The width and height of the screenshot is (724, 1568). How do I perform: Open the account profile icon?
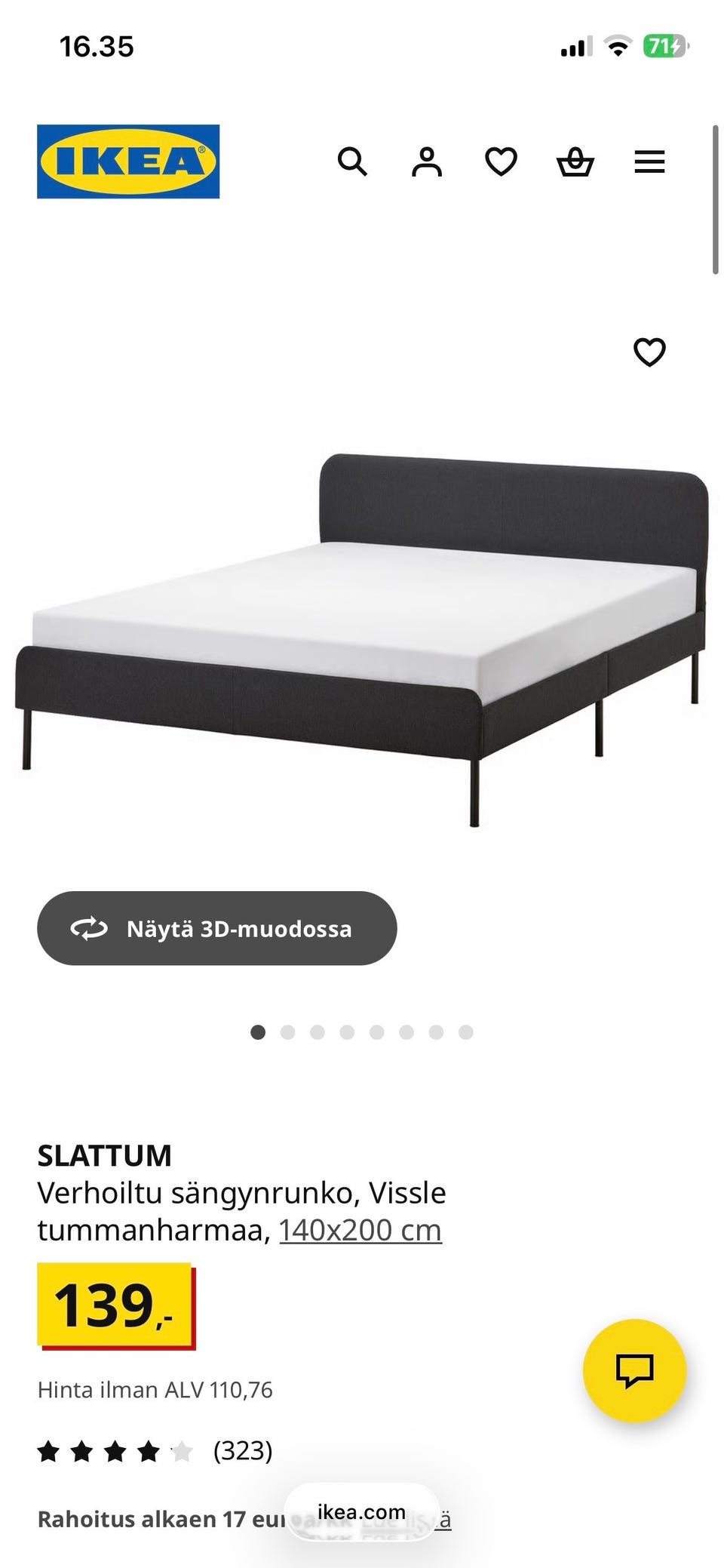[426, 161]
